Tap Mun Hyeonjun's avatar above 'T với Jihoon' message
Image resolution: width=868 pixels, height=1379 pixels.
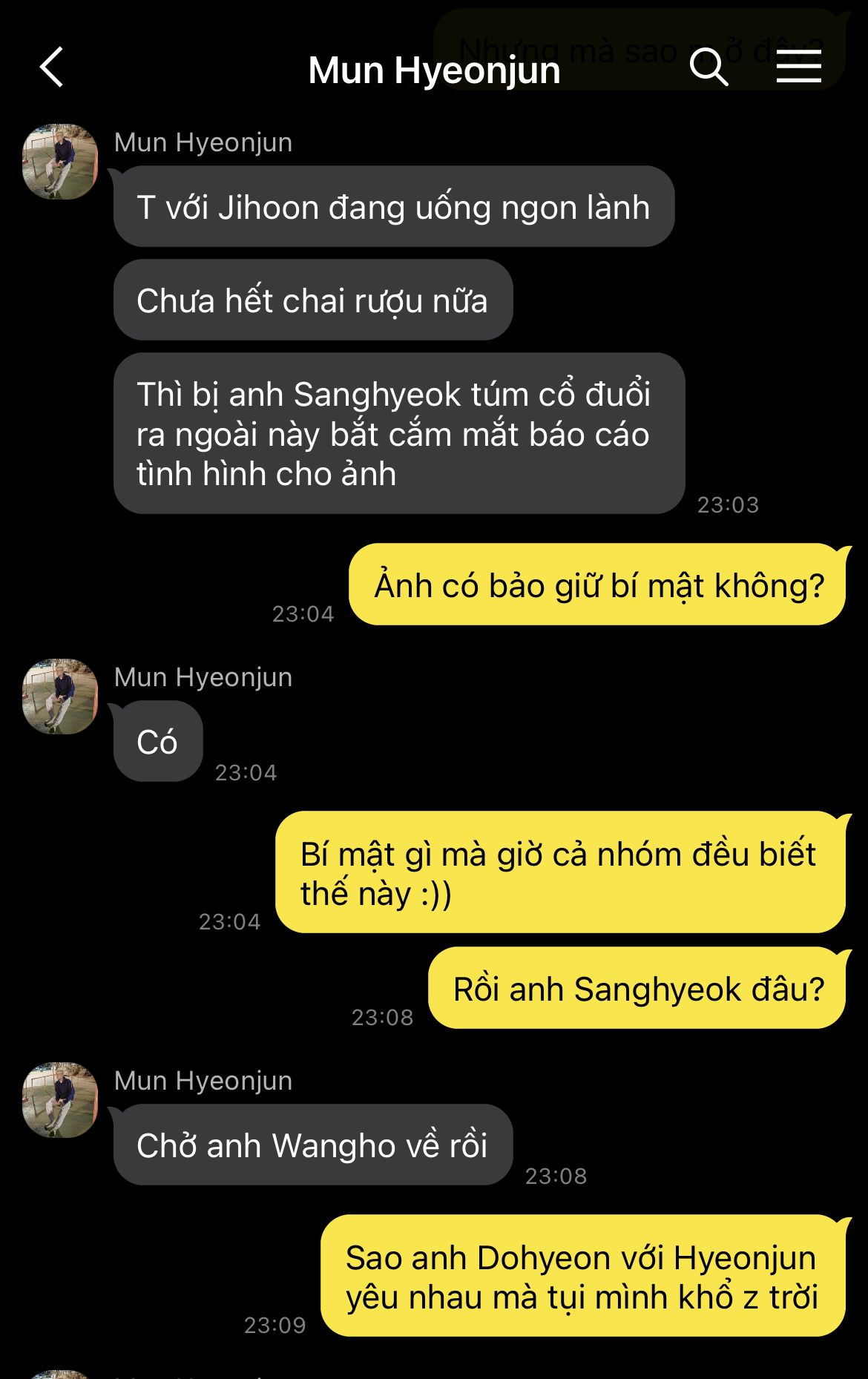click(60, 162)
